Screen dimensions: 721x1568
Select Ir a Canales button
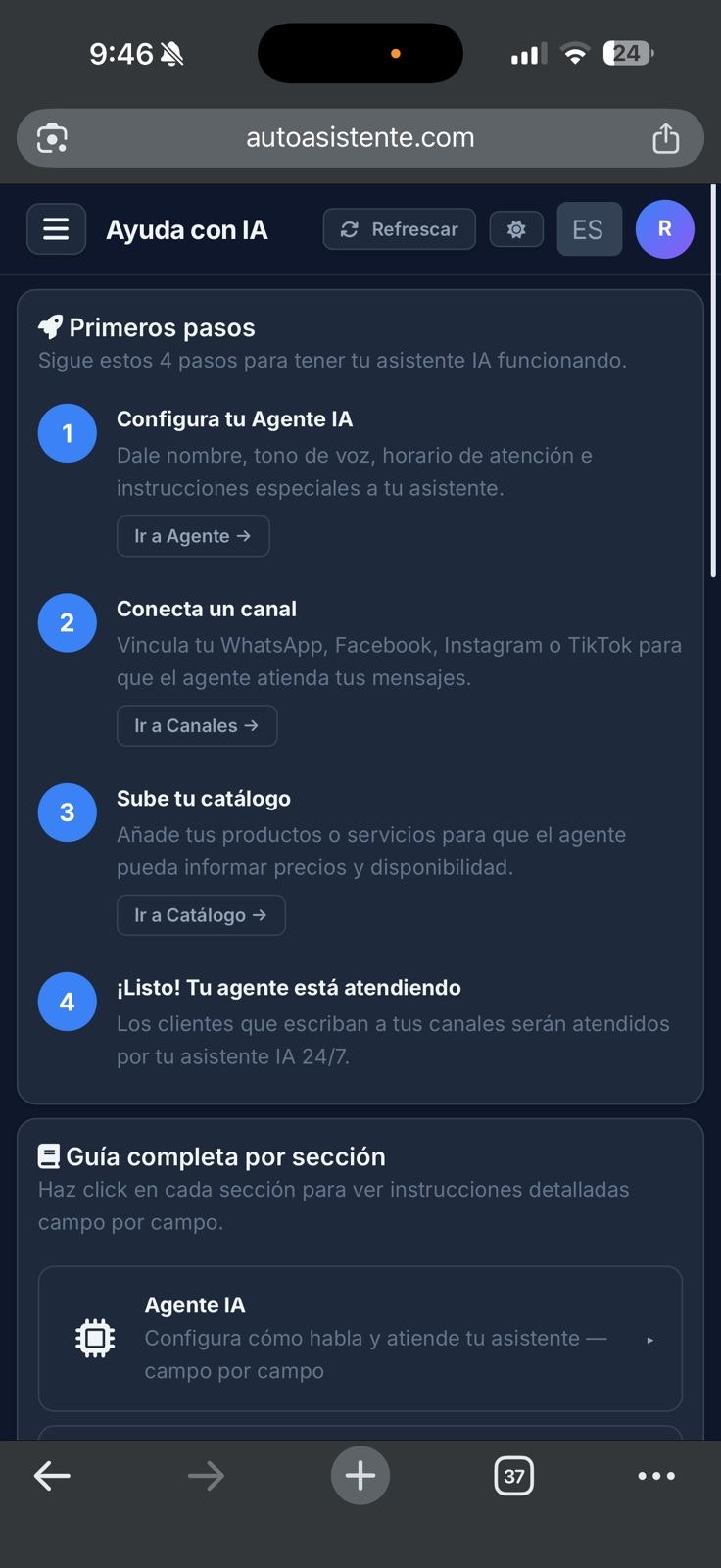pyautogui.click(x=197, y=726)
